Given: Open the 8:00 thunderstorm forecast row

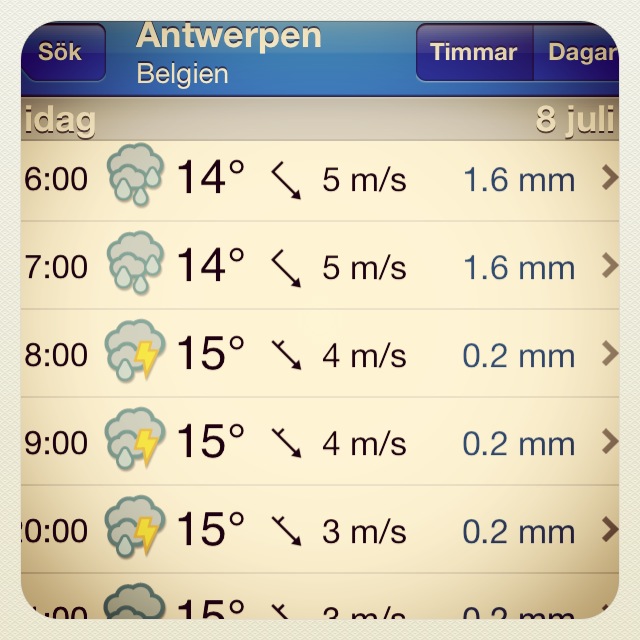Looking at the screenshot, I should [x=320, y=355].
